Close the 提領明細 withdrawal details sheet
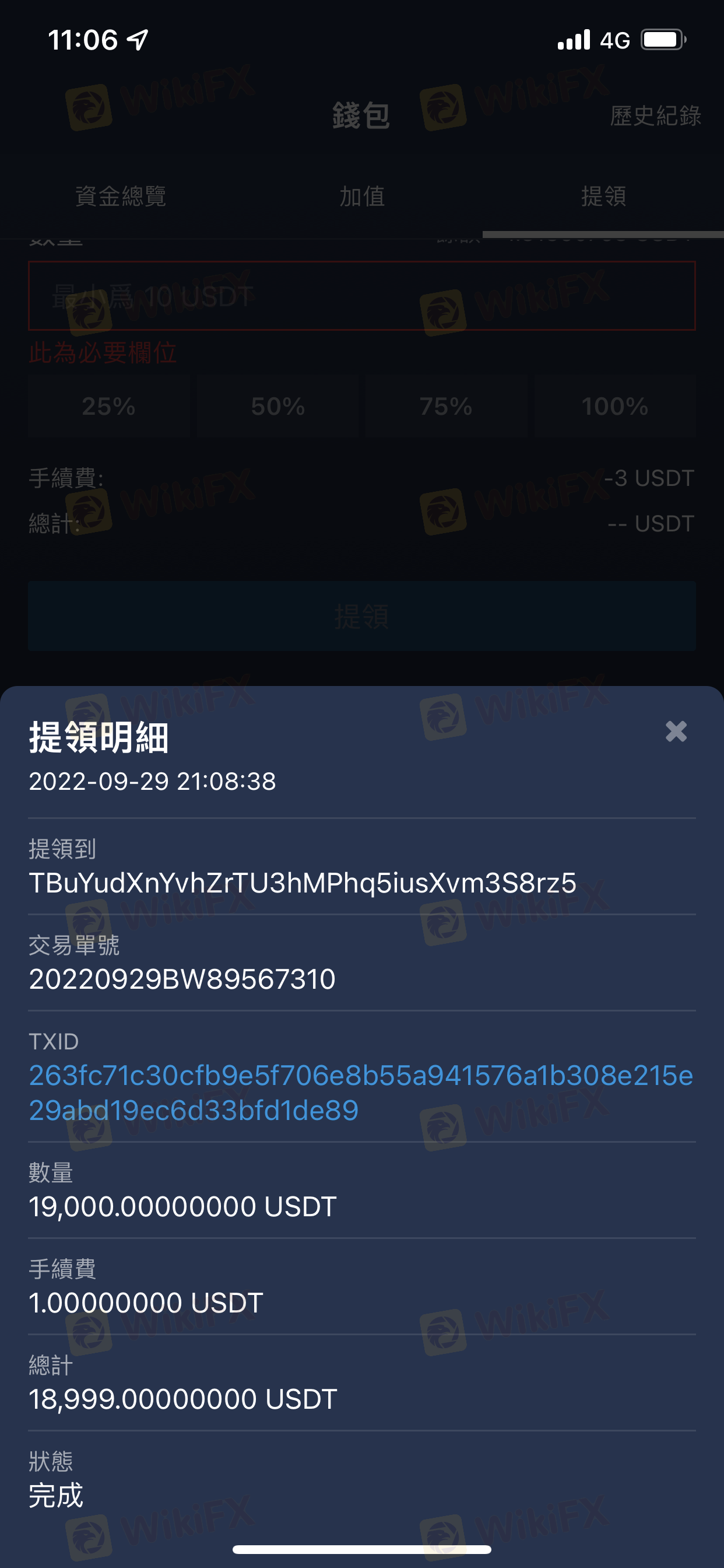Viewport: 724px width, 1568px height. [x=676, y=731]
